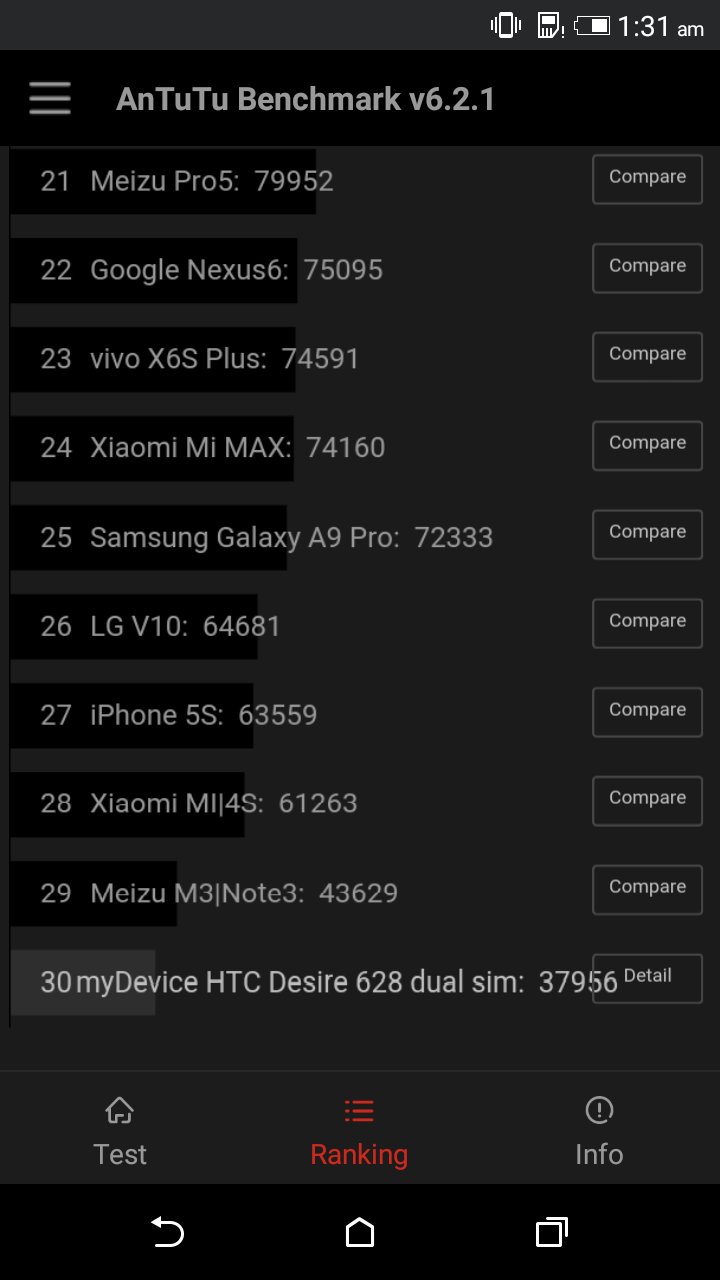This screenshot has height=1280, width=720.
Task: Tap the system back button
Action: tap(167, 1232)
